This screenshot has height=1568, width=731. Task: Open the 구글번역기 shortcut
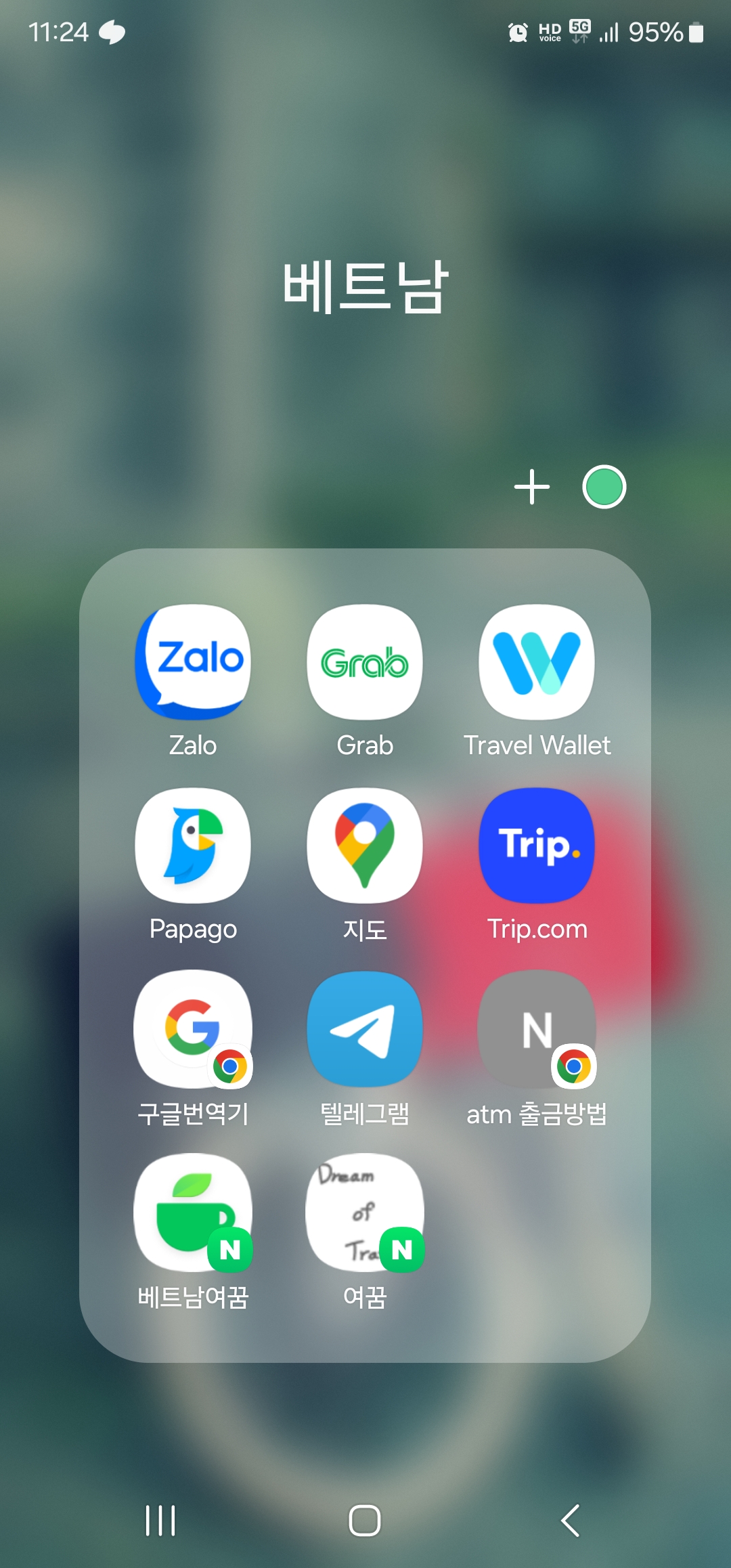pos(193,1029)
